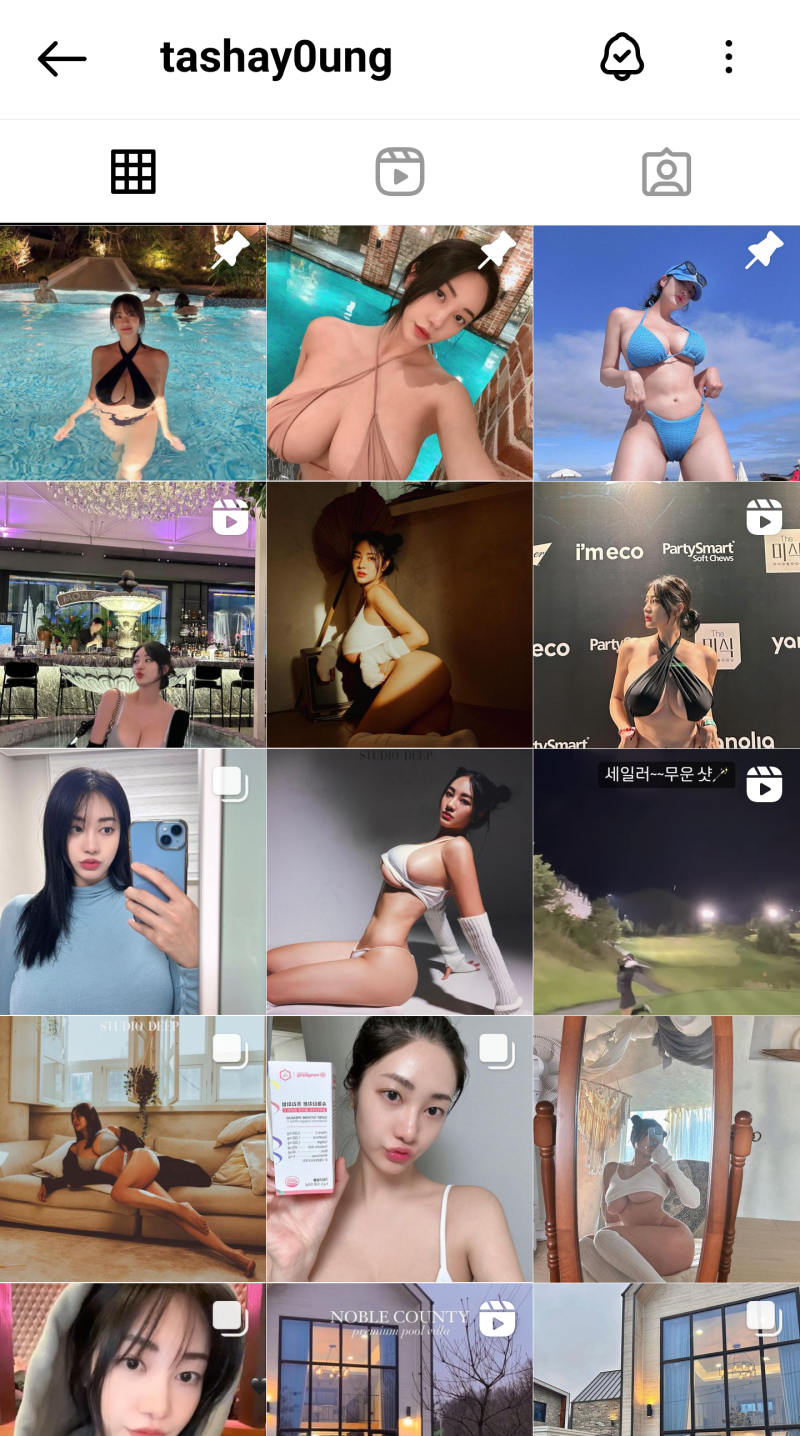Image resolution: width=800 pixels, height=1436 pixels.
Task: Open the night golf course reel
Action: coord(666,882)
